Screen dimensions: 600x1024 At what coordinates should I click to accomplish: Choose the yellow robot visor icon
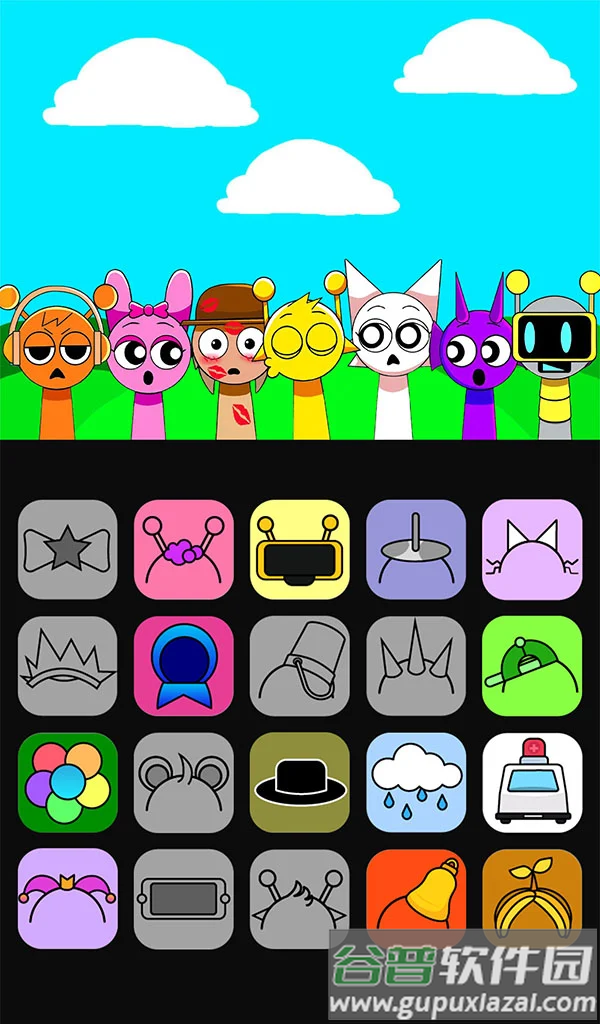tap(300, 549)
